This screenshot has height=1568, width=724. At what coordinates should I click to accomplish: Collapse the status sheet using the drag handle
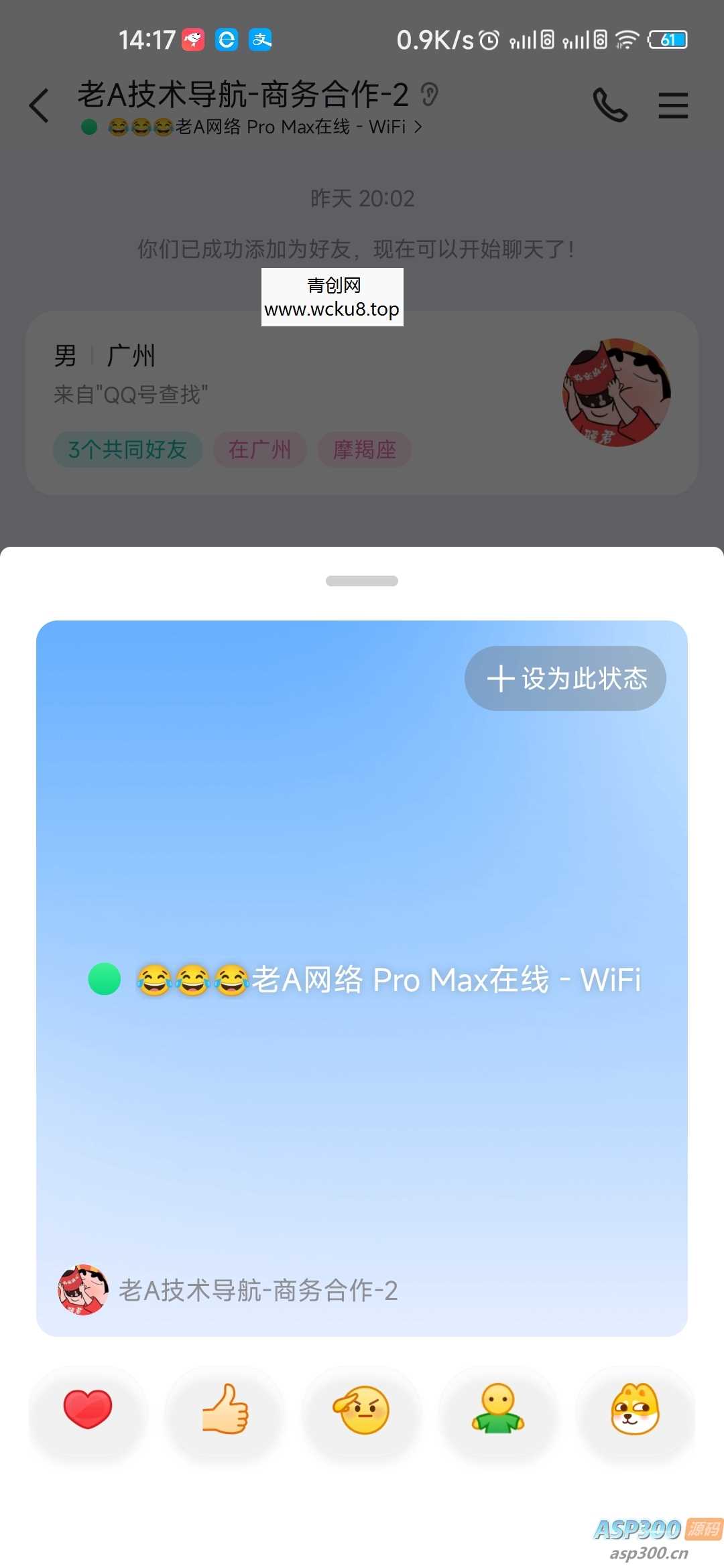coord(362,582)
